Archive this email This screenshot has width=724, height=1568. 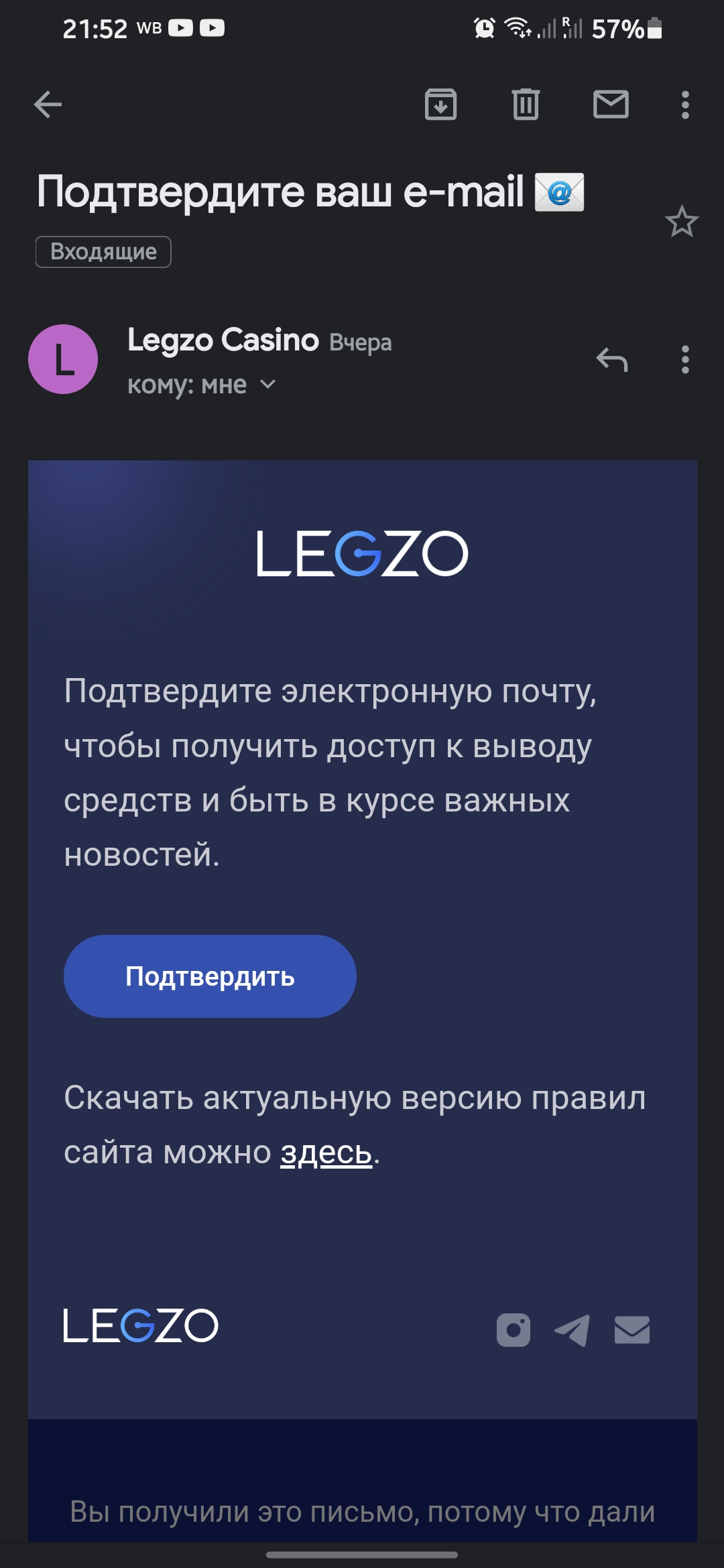440,105
